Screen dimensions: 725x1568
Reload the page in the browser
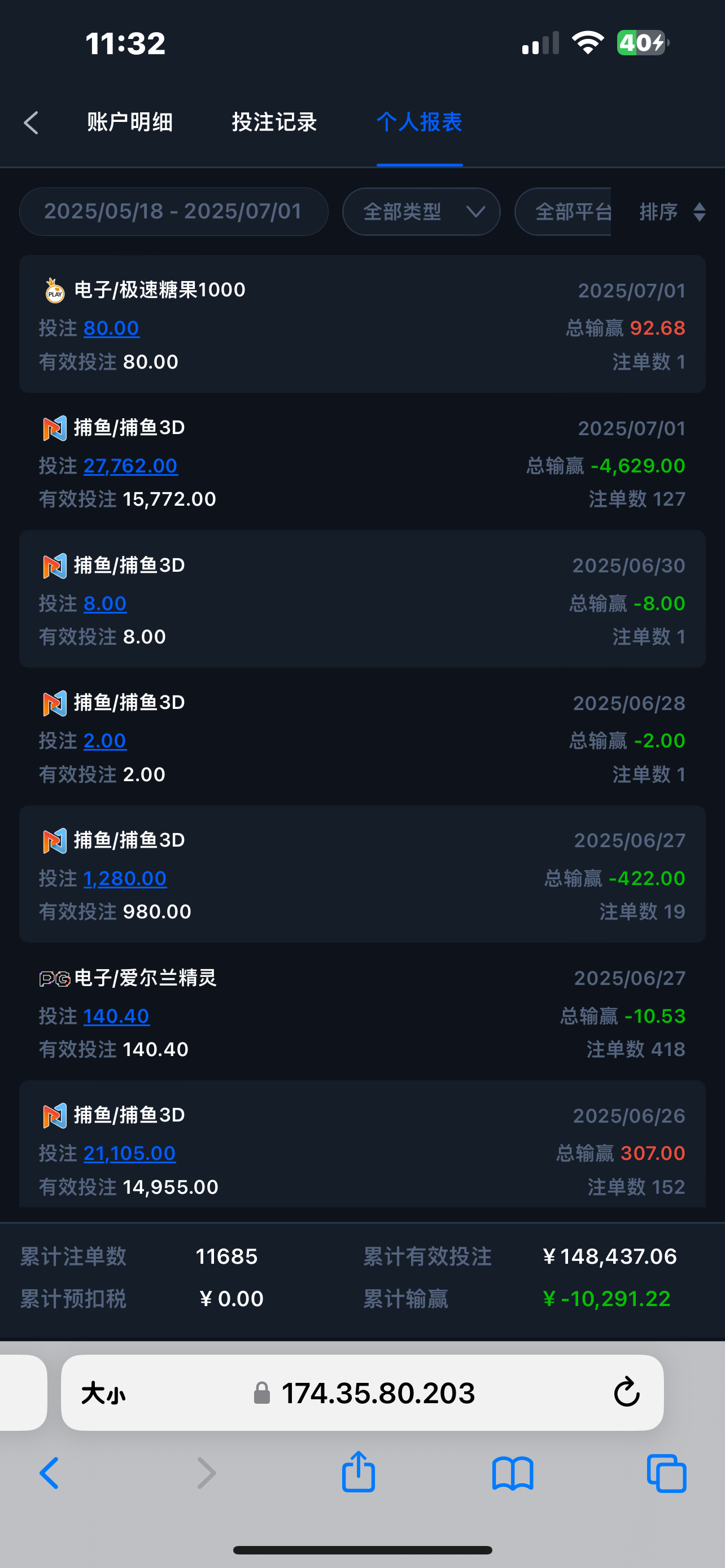pyautogui.click(x=626, y=1392)
